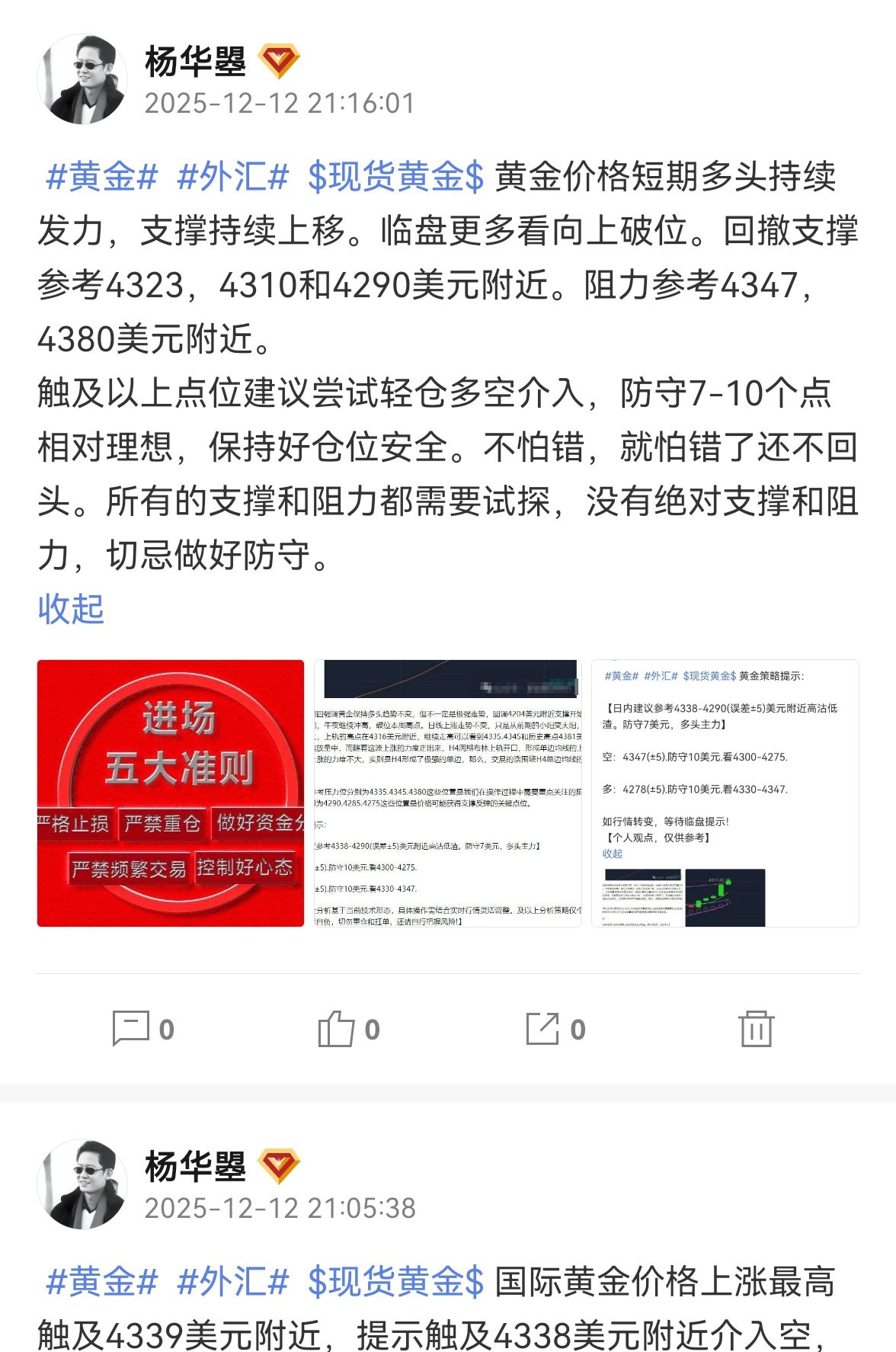Open the red 进场五大准则 image thumbnail
The height and width of the screenshot is (1352, 896).
[170, 793]
